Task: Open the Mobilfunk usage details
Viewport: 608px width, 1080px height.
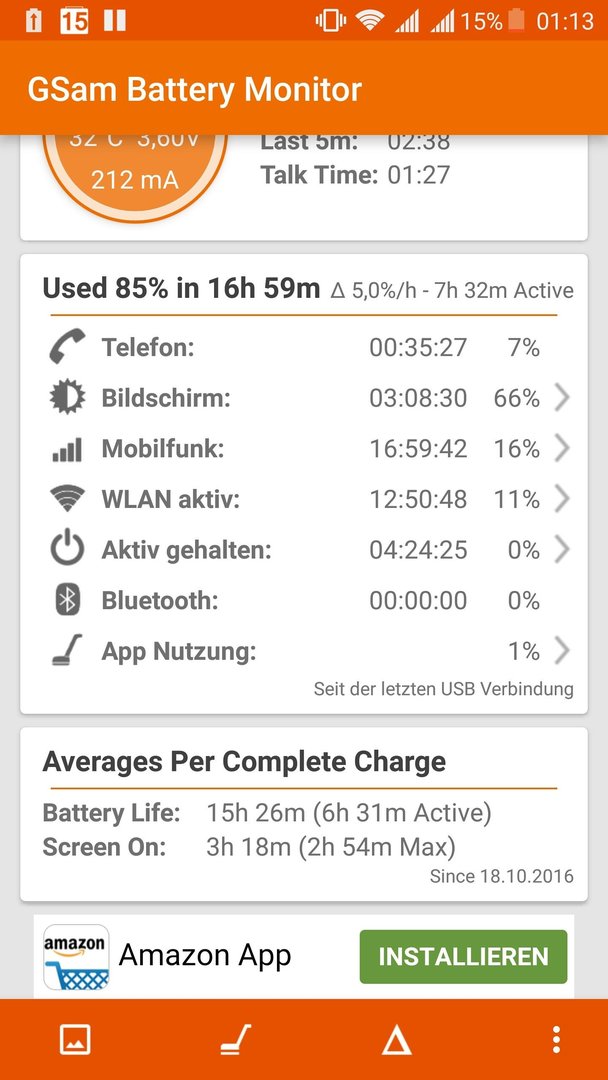Action: point(304,449)
